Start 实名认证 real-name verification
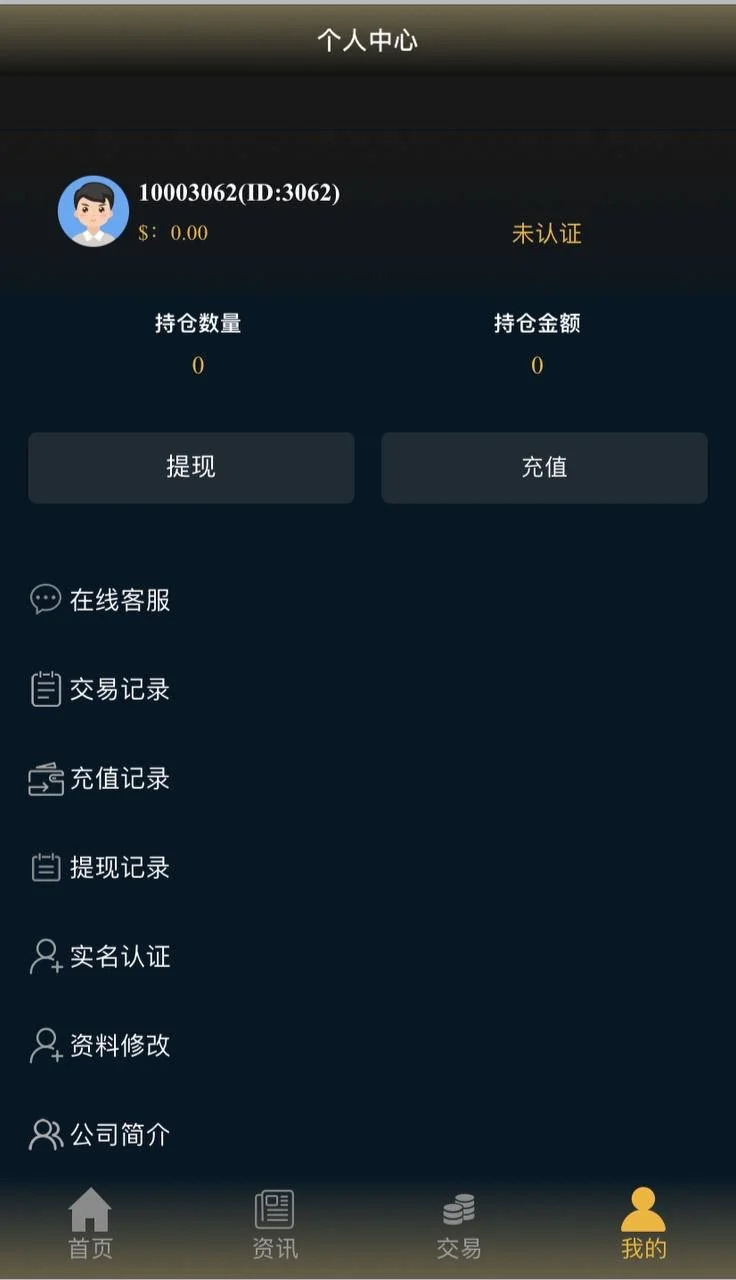This screenshot has height=1280, width=736. [119, 956]
